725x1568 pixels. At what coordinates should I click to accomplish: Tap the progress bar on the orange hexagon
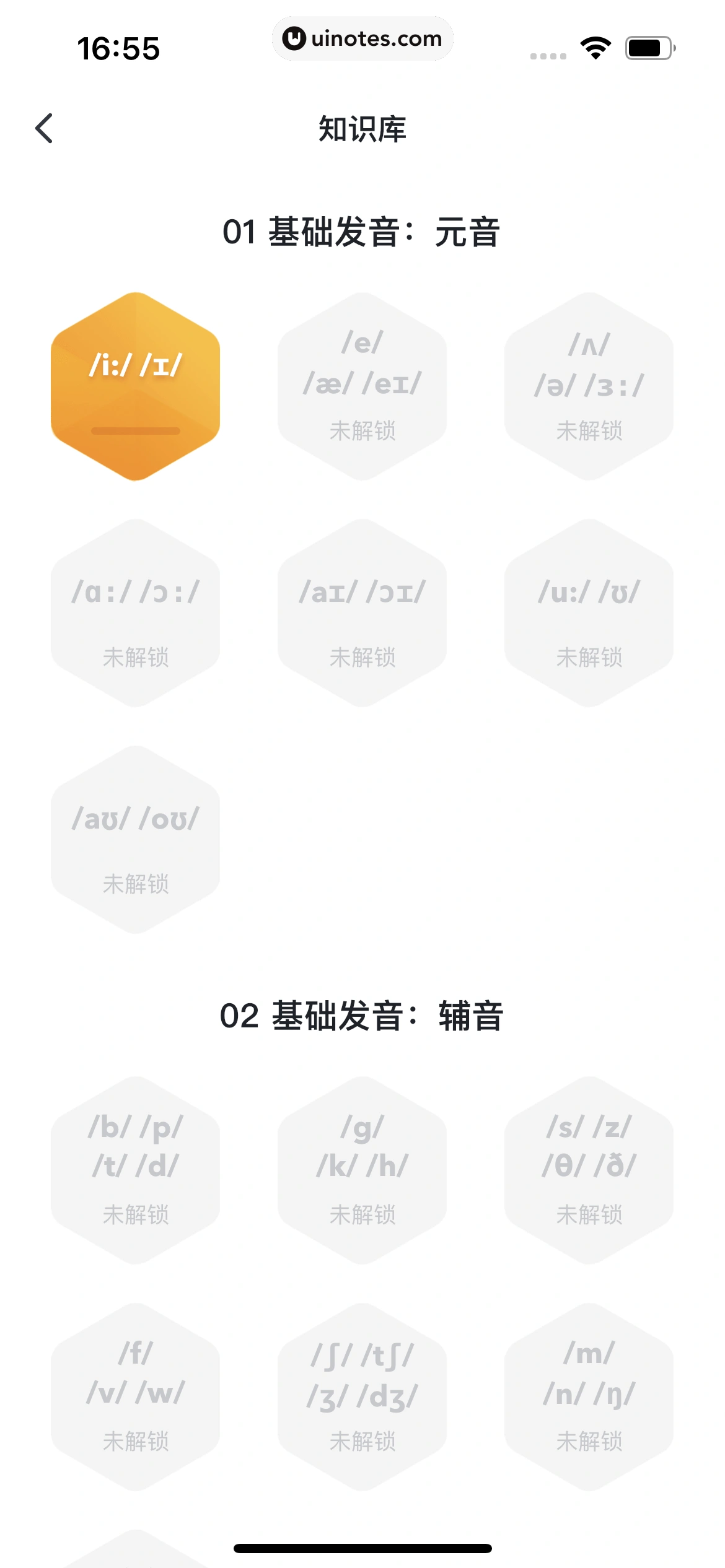tap(136, 432)
